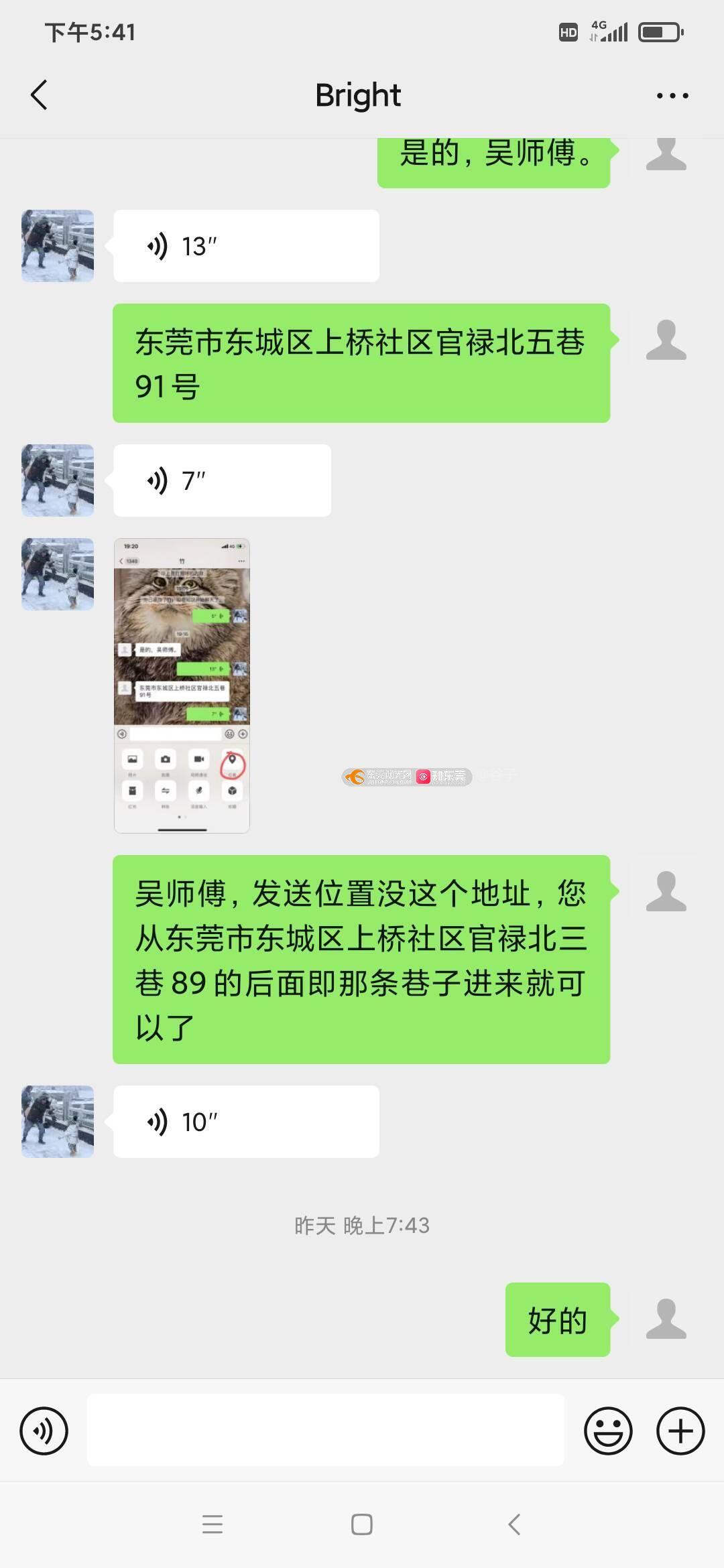Open my own avatar beside the 好的 message
This screenshot has width=724, height=1568.
coord(666,1319)
